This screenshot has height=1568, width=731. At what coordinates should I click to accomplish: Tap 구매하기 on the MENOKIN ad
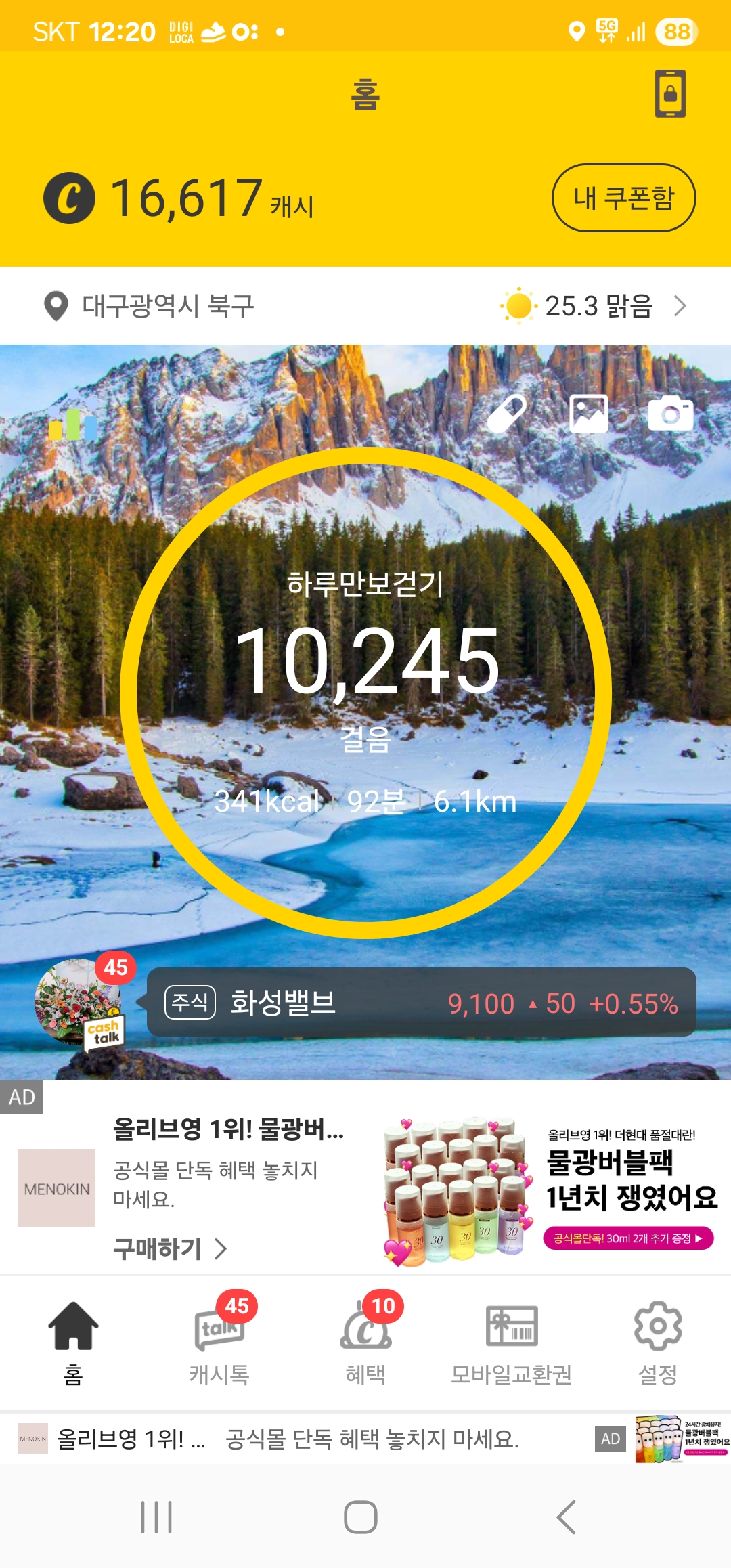[x=169, y=1248]
